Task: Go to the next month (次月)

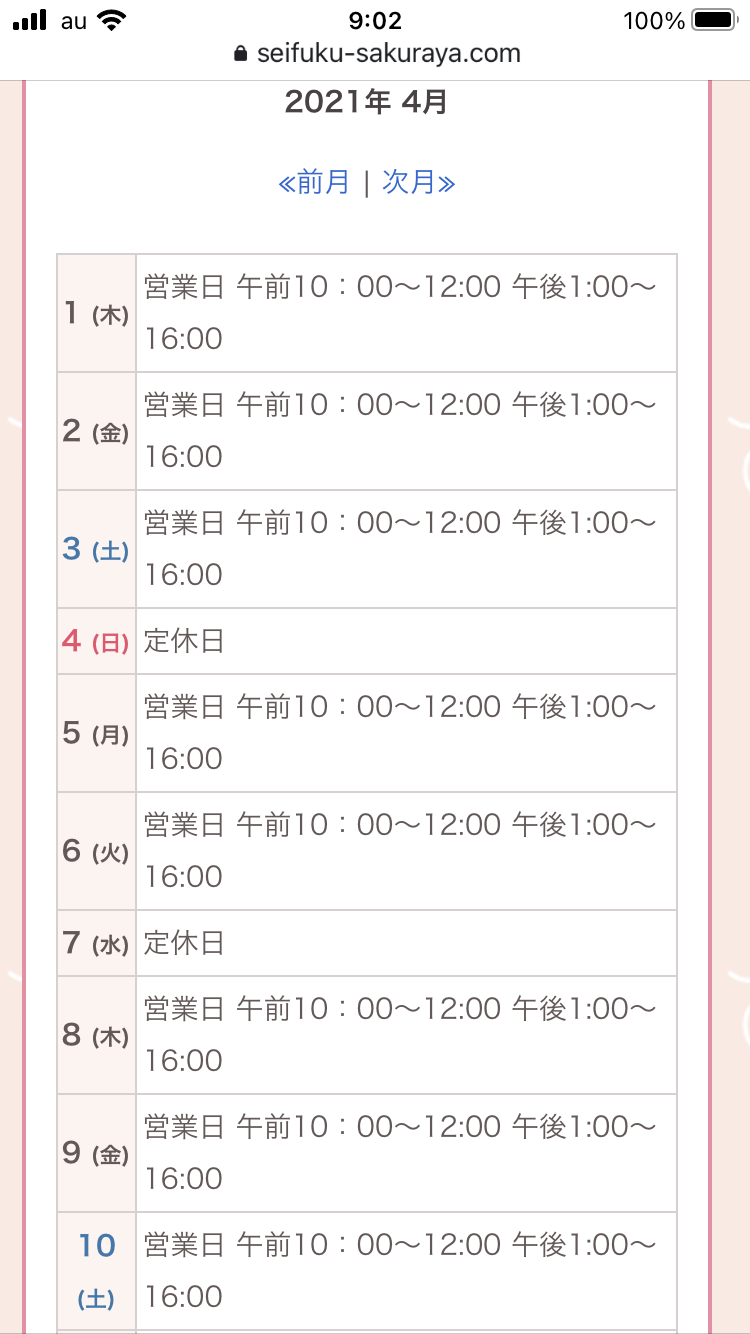Action: pyautogui.click(x=419, y=182)
